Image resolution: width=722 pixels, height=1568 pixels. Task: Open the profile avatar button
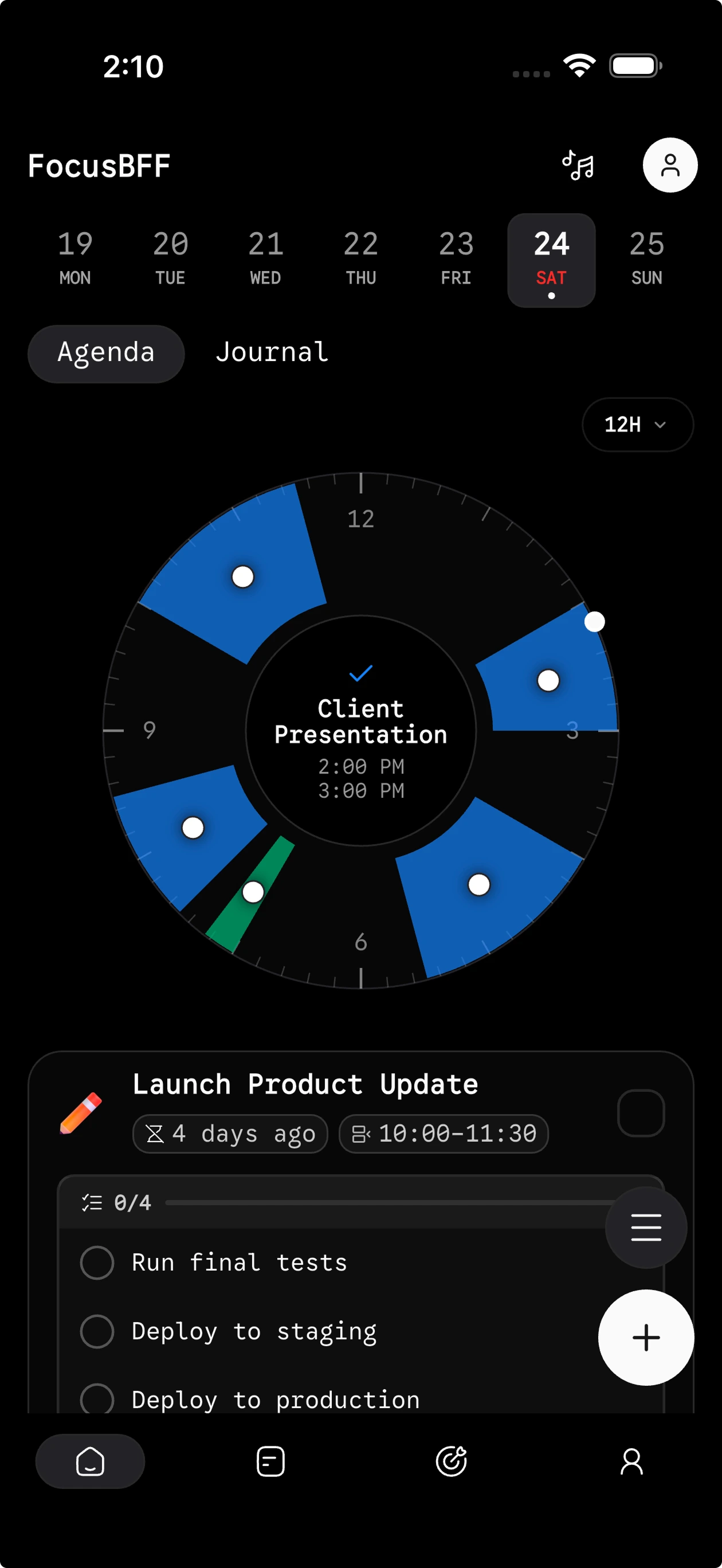pos(670,166)
